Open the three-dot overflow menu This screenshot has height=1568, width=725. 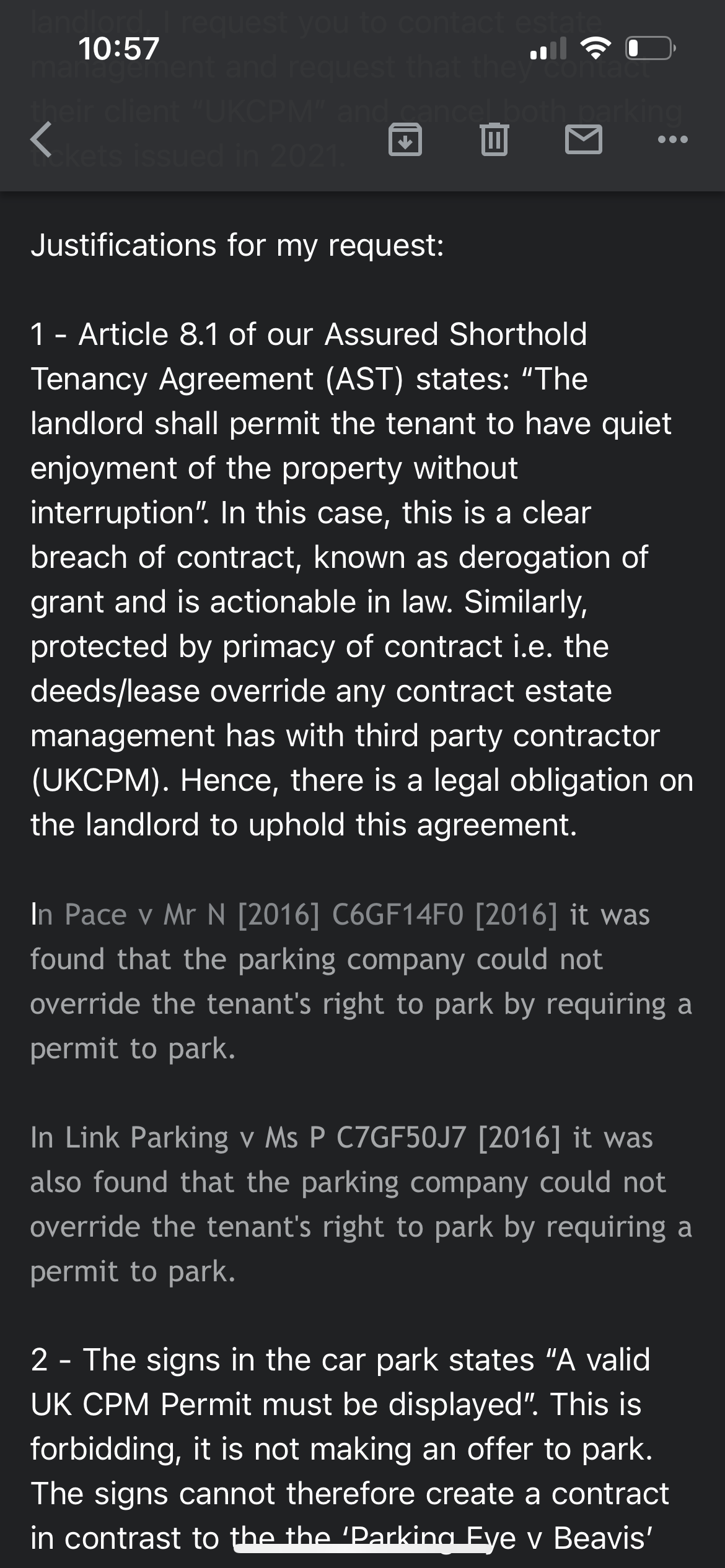673,139
